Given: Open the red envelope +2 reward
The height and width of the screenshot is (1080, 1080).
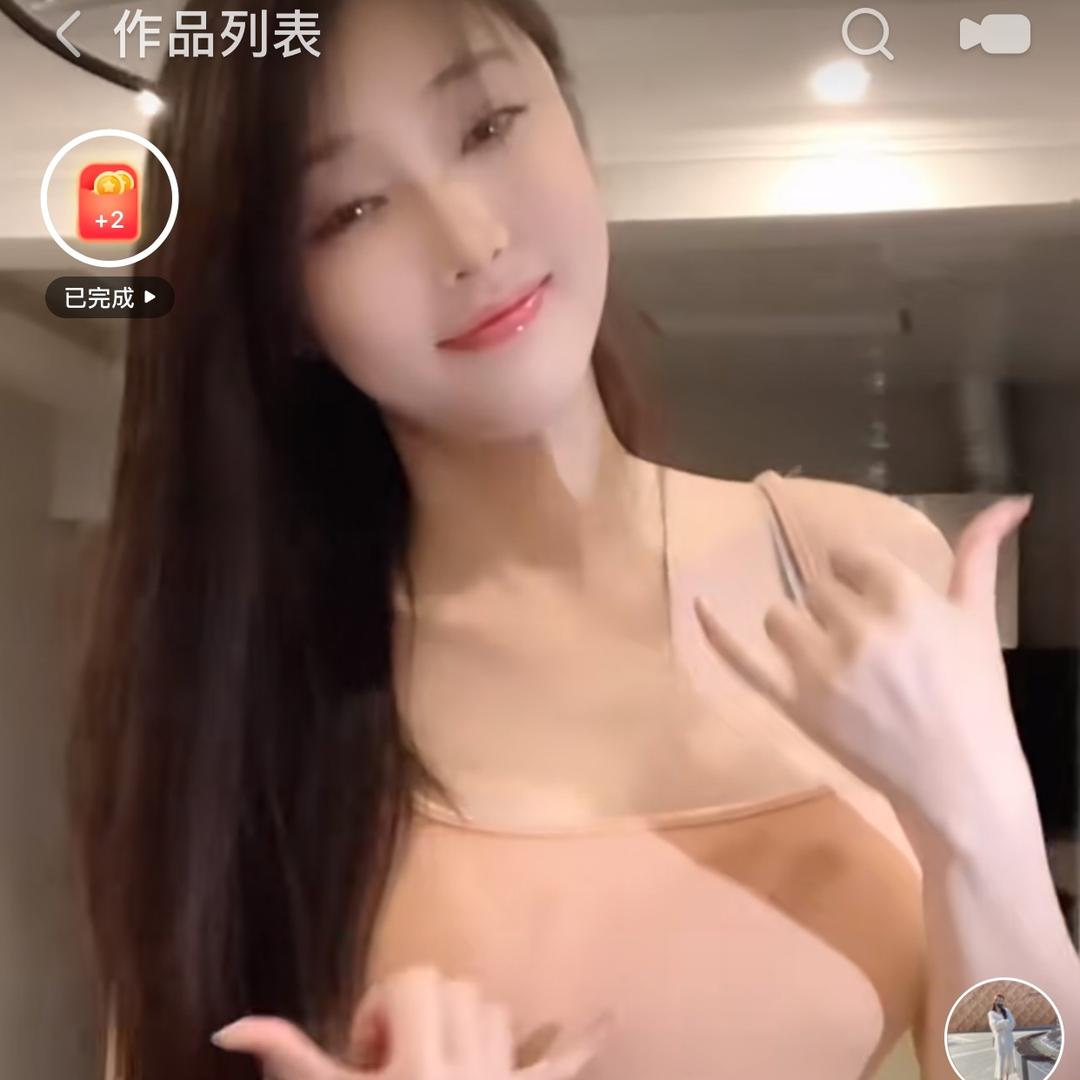Looking at the screenshot, I should (109, 199).
